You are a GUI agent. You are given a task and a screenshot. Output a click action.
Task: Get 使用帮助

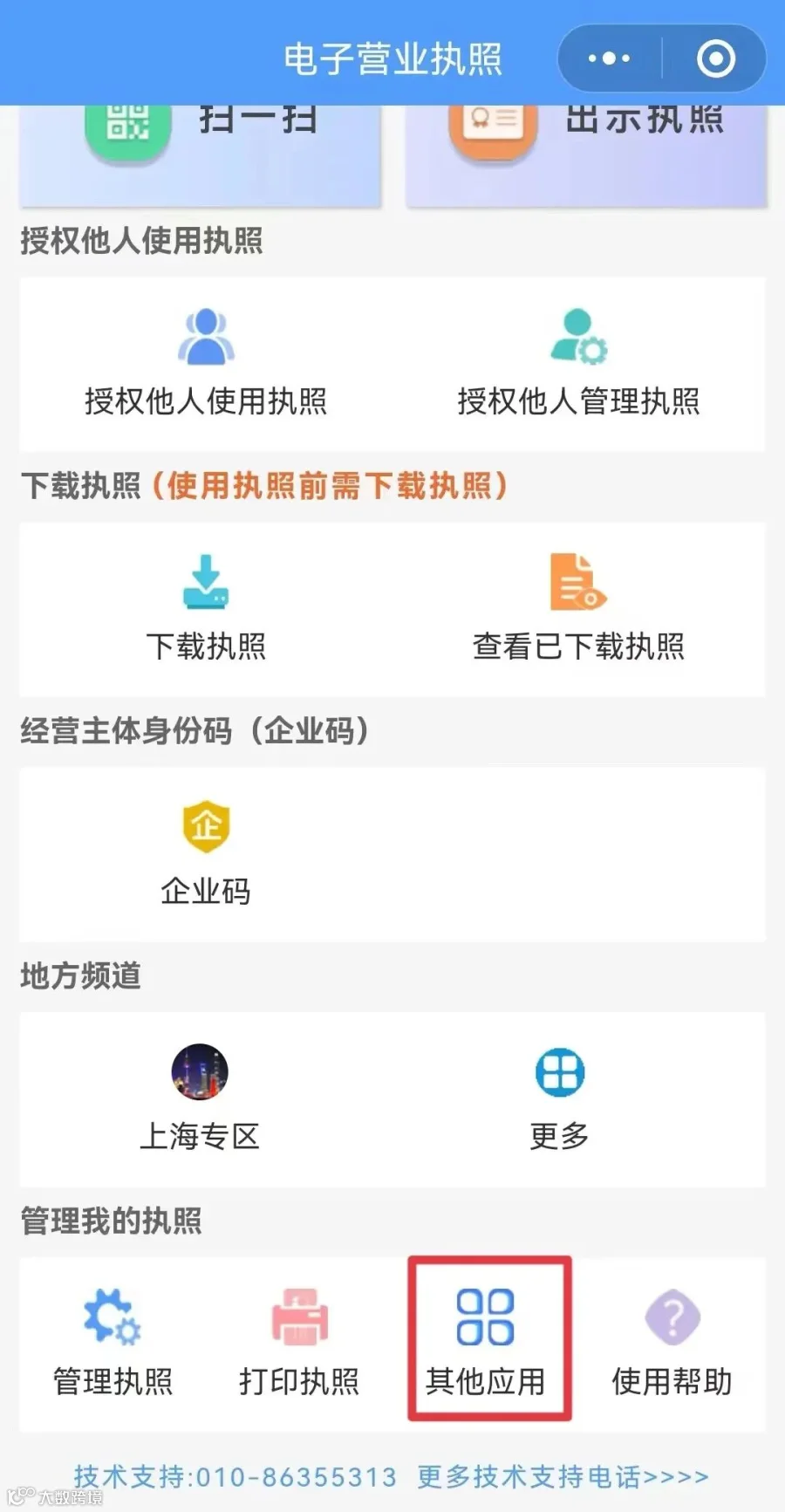[x=672, y=1344]
